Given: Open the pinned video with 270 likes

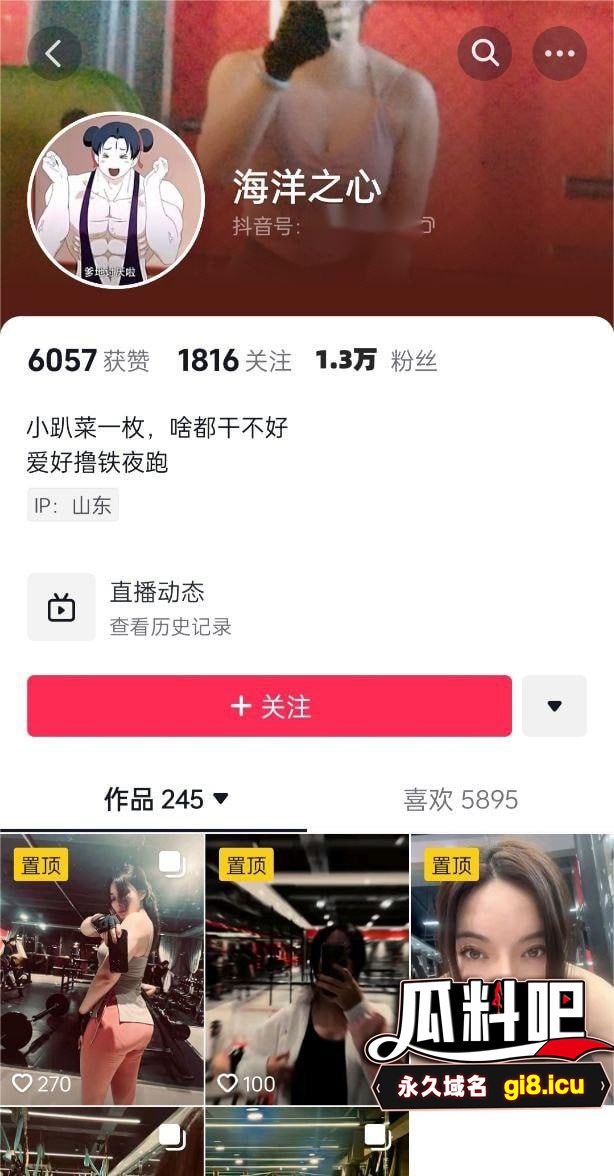Looking at the screenshot, I should point(102,968).
